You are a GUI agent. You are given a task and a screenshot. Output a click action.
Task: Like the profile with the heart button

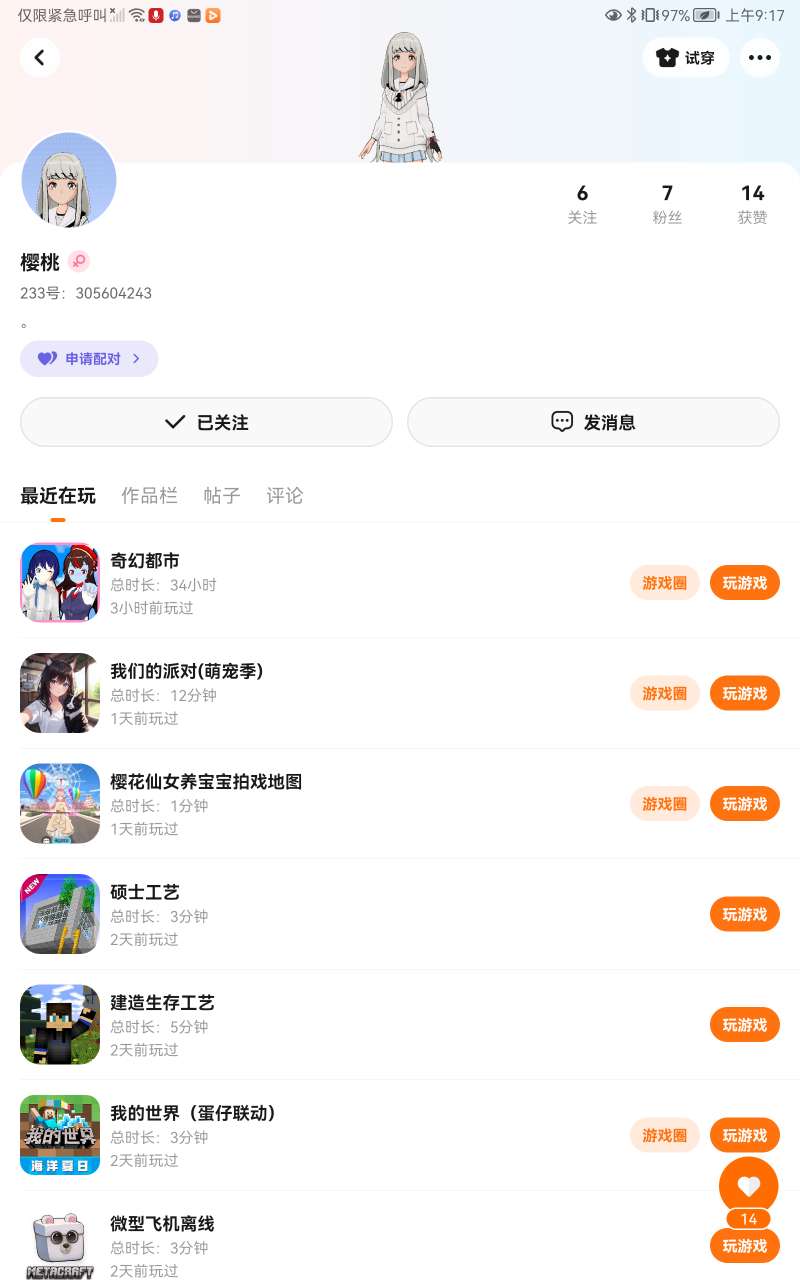click(x=748, y=1186)
